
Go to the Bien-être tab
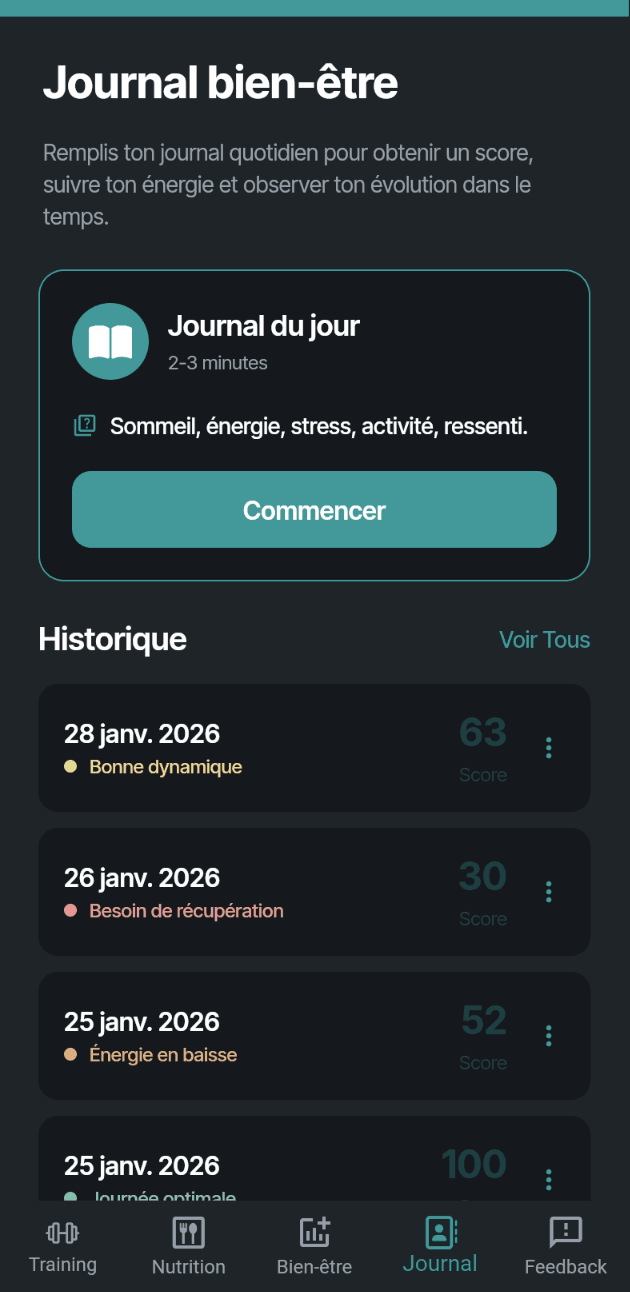point(314,1246)
